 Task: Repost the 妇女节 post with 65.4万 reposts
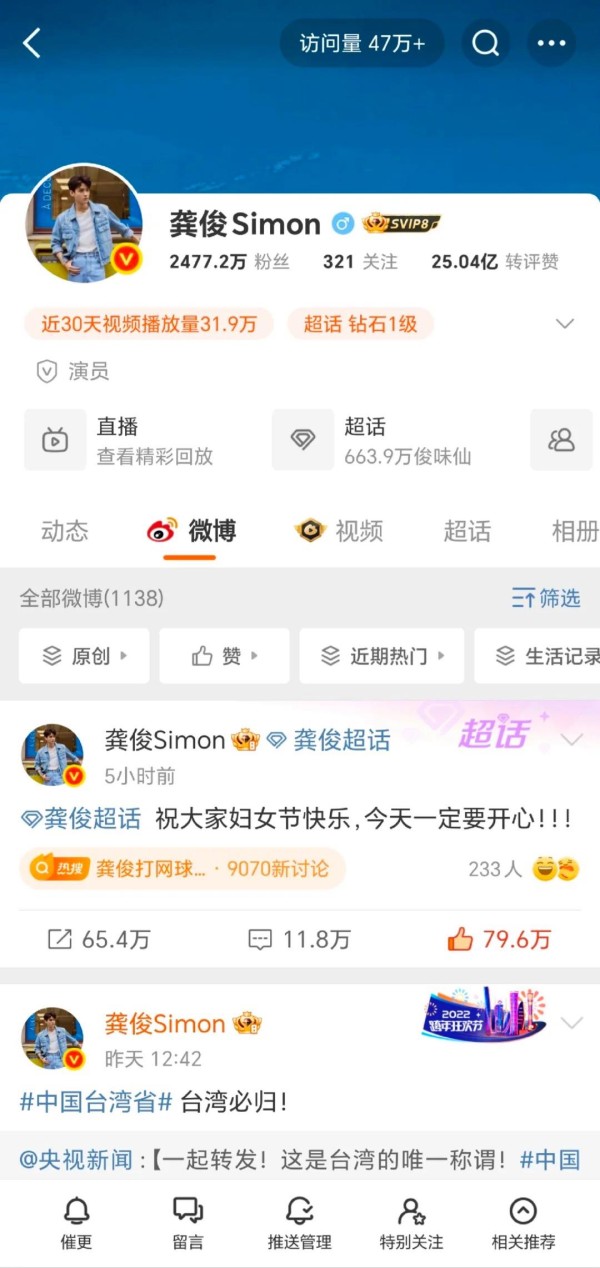pyautogui.click(x=99, y=939)
